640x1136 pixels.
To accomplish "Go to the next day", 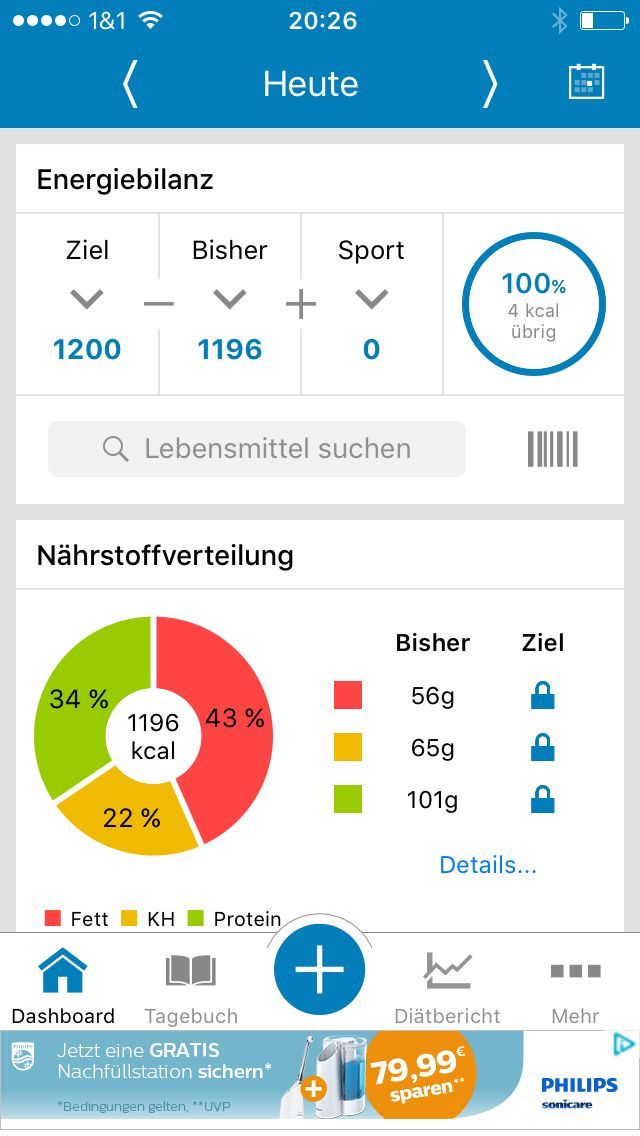I will pyautogui.click(x=489, y=84).
